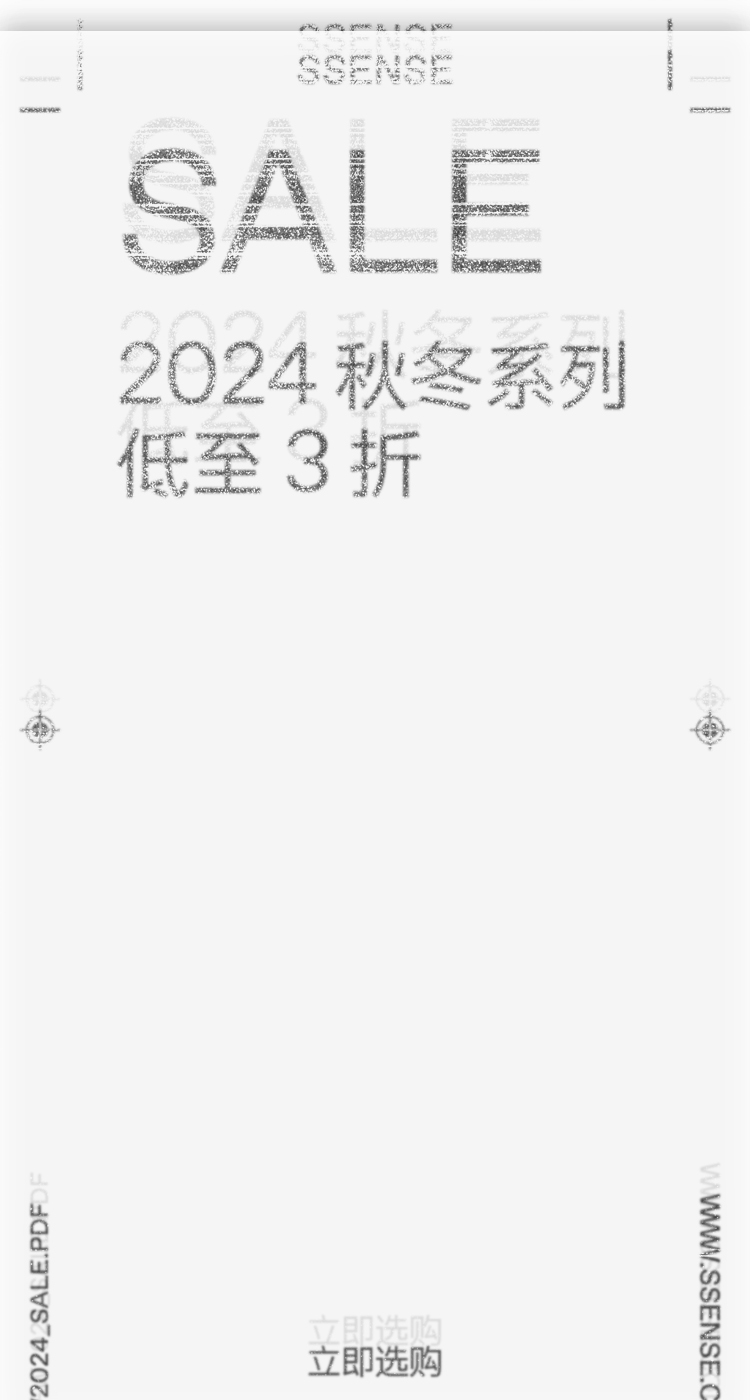Tap 立即选购 to shop the sale
The width and height of the screenshot is (750, 1400).
[374, 1361]
